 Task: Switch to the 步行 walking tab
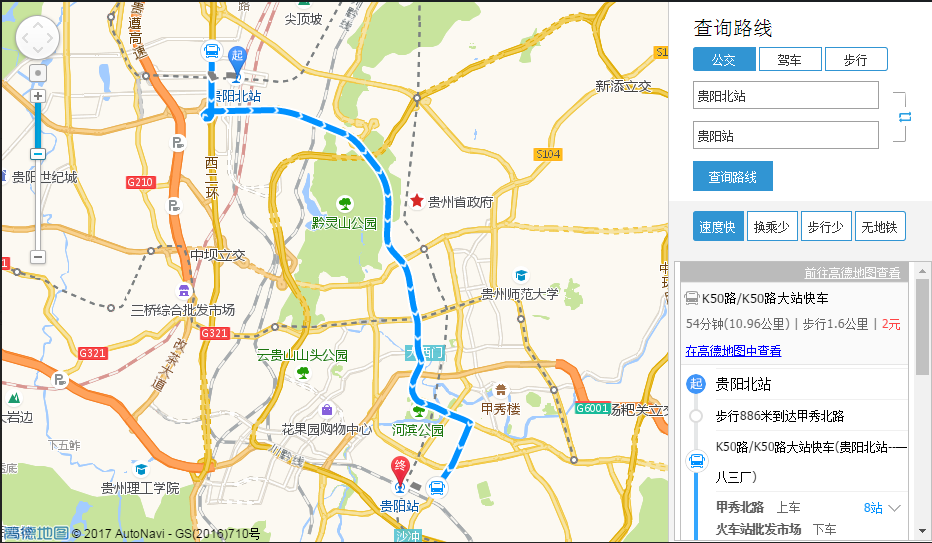[856, 60]
